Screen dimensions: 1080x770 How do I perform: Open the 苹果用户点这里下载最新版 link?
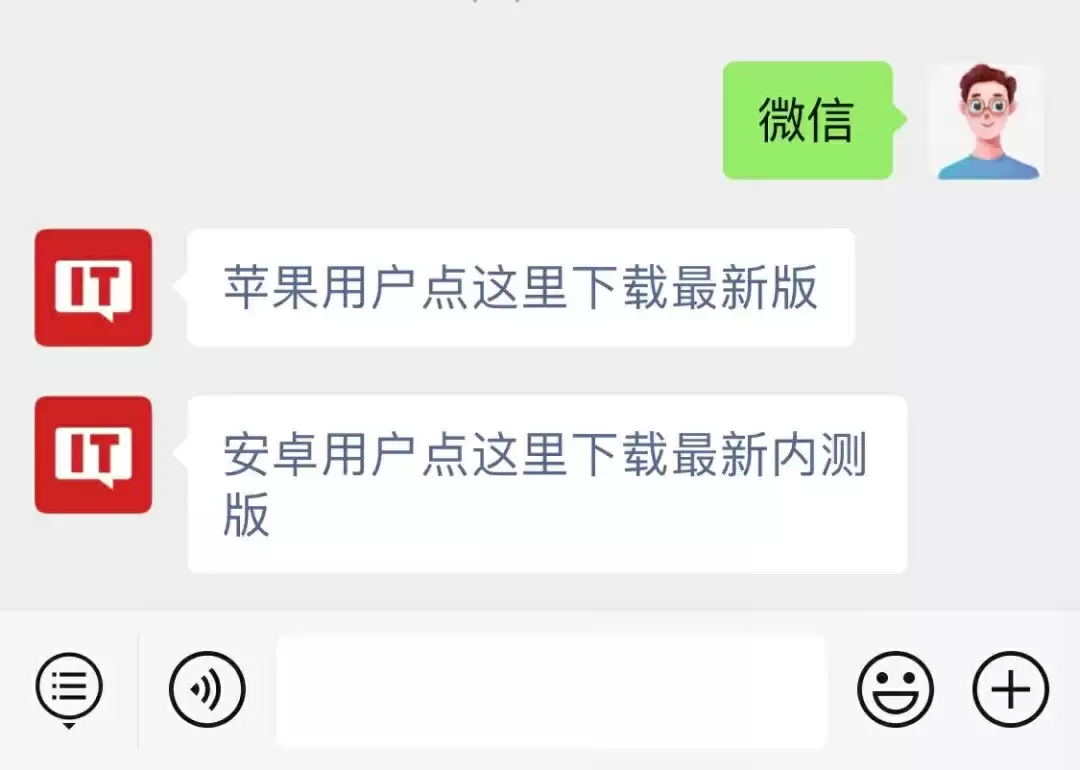pyautogui.click(x=520, y=288)
